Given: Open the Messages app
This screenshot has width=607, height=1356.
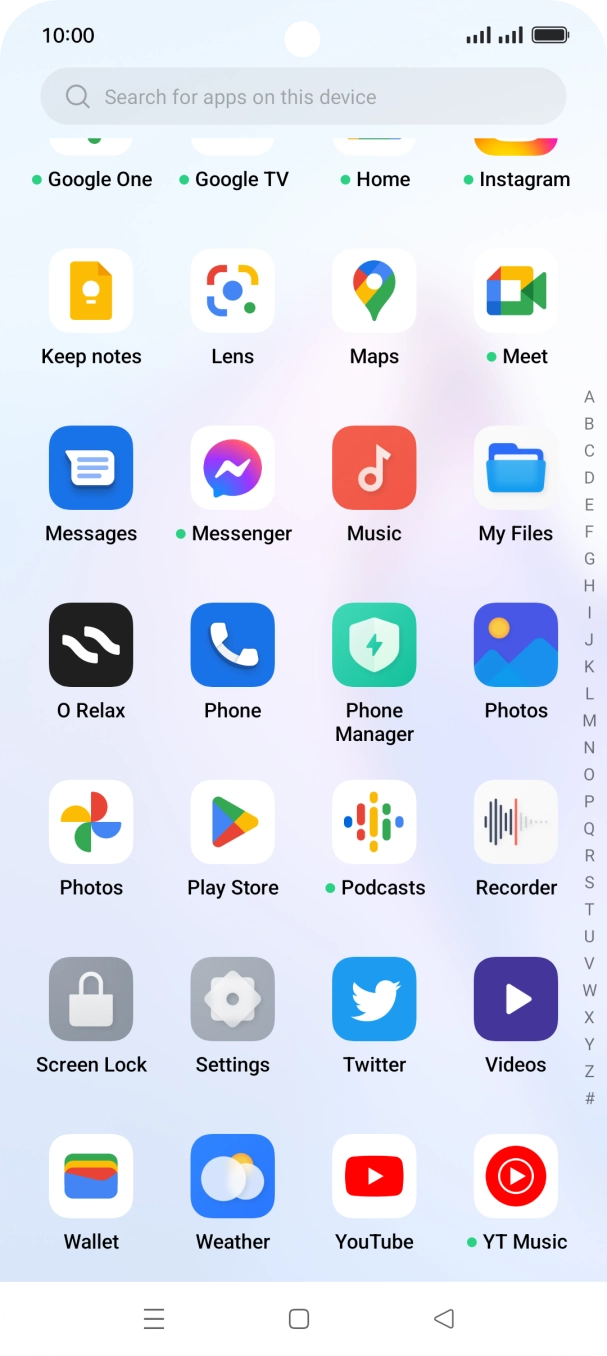Looking at the screenshot, I should [x=91, y=468].
